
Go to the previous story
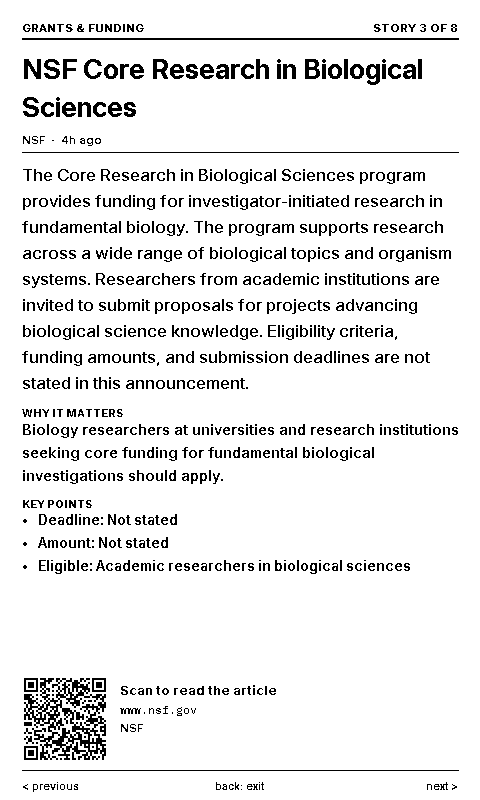[x=50, y=786]
